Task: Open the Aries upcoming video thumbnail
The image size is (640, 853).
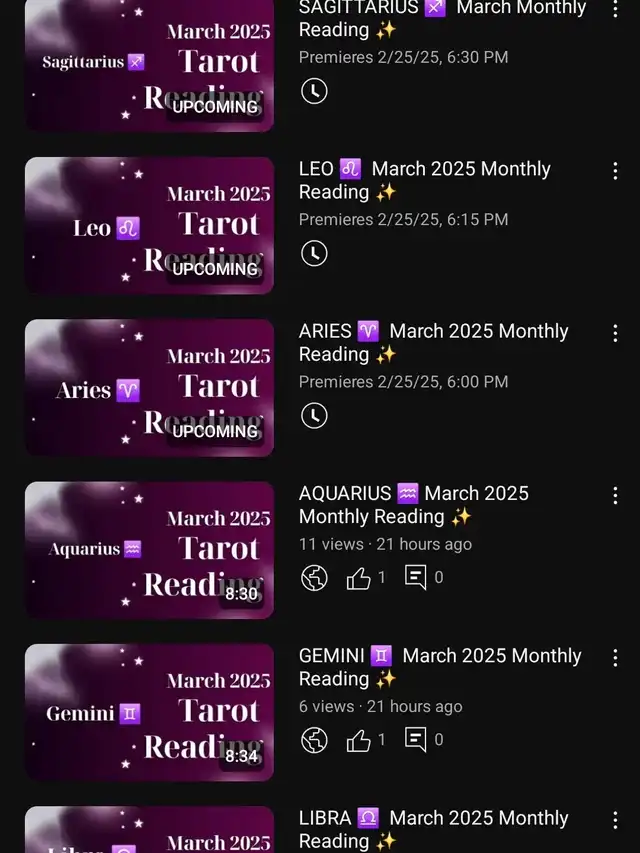Action: coord(149,387)
